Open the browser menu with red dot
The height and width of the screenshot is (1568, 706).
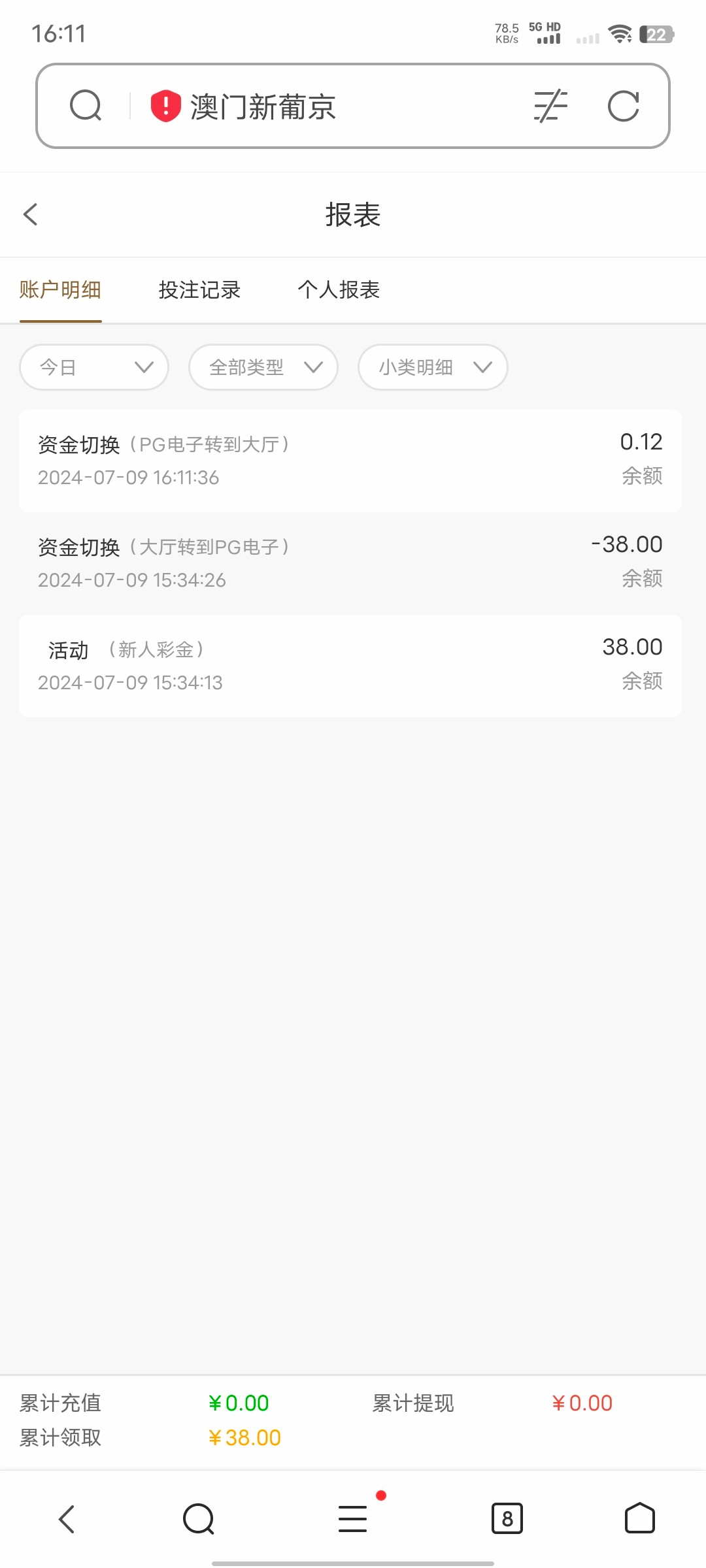tap(353, 1518)
